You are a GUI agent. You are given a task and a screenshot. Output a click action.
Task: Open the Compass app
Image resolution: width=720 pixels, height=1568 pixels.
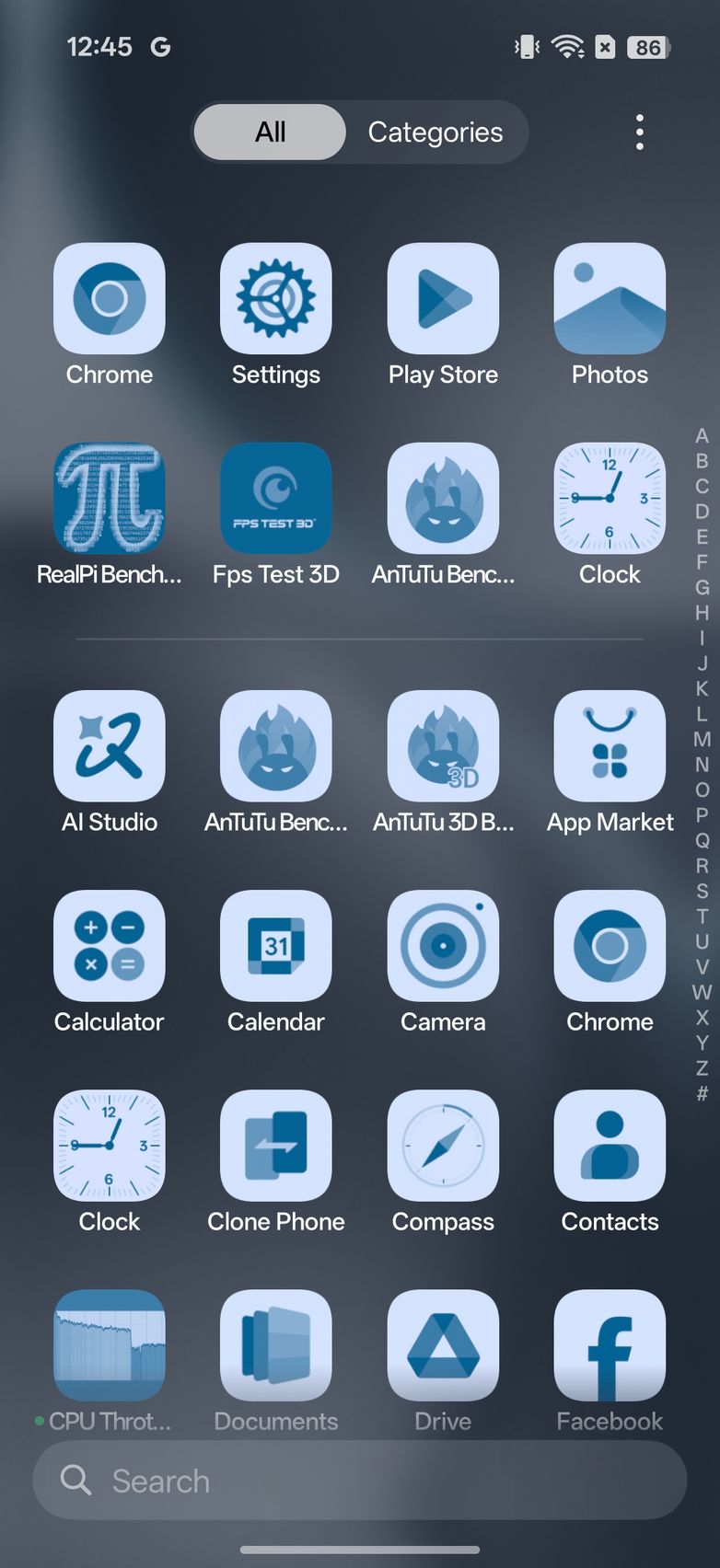click(x=443, y=1146)
